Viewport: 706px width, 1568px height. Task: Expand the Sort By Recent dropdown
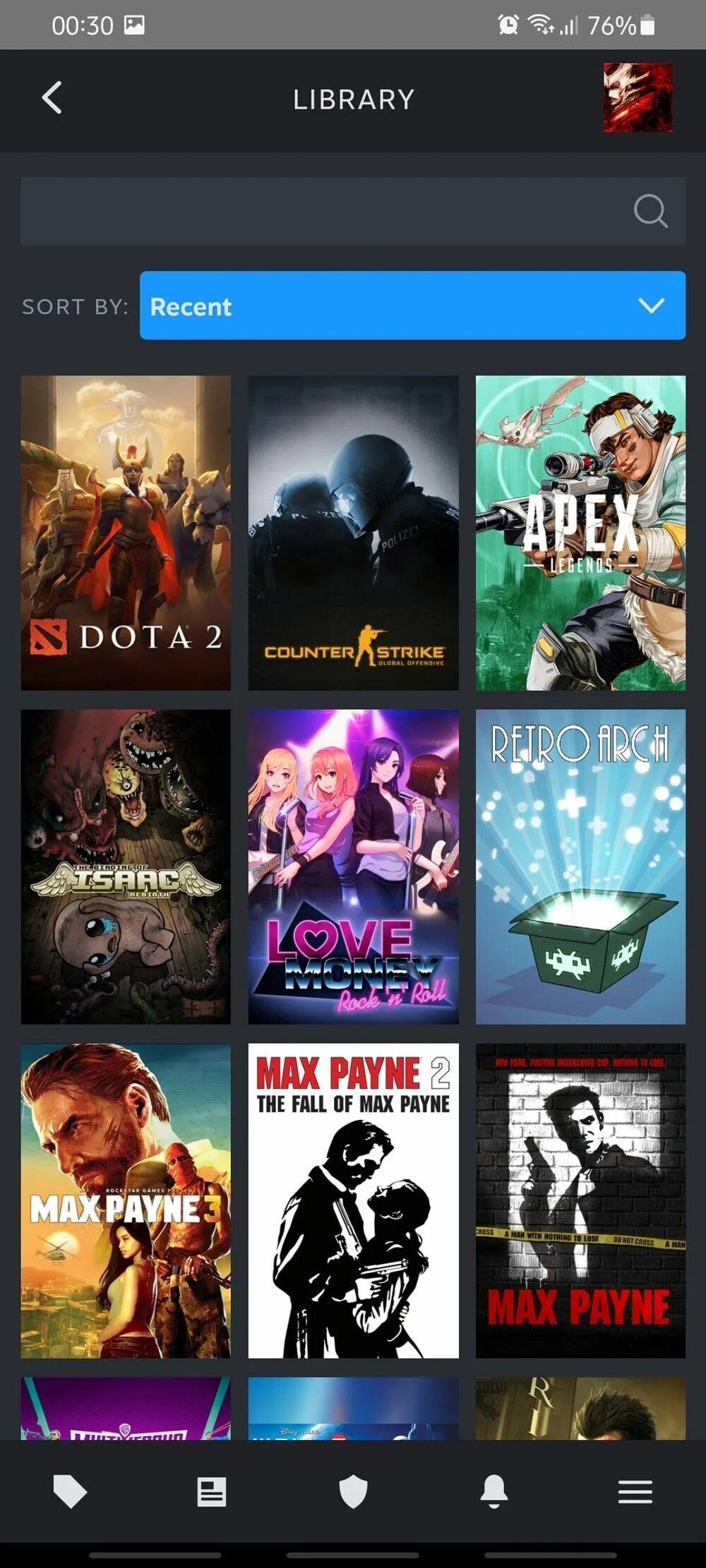click(x=412, y=306)
